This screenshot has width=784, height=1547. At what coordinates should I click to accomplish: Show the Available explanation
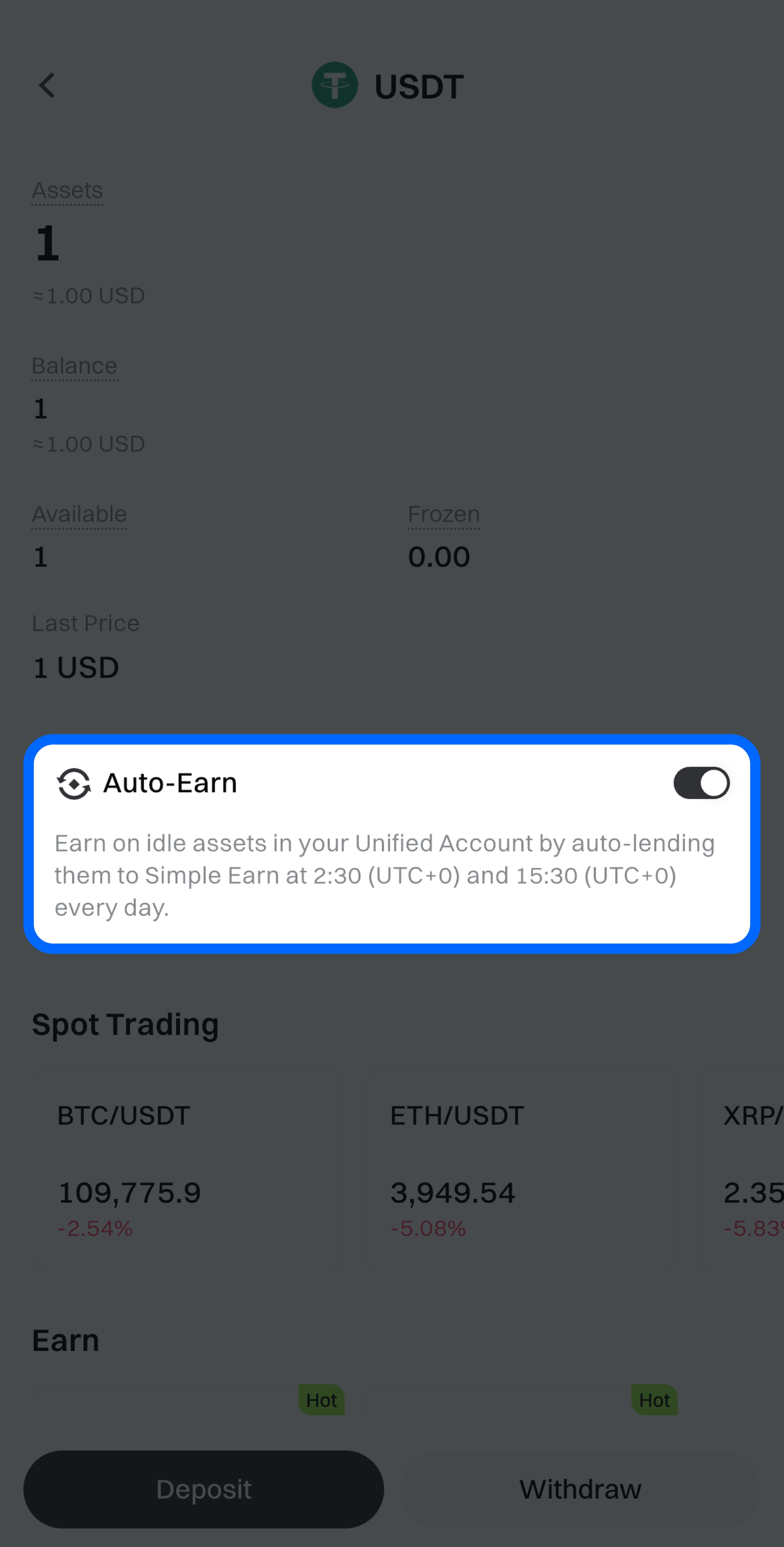point(79,515)
